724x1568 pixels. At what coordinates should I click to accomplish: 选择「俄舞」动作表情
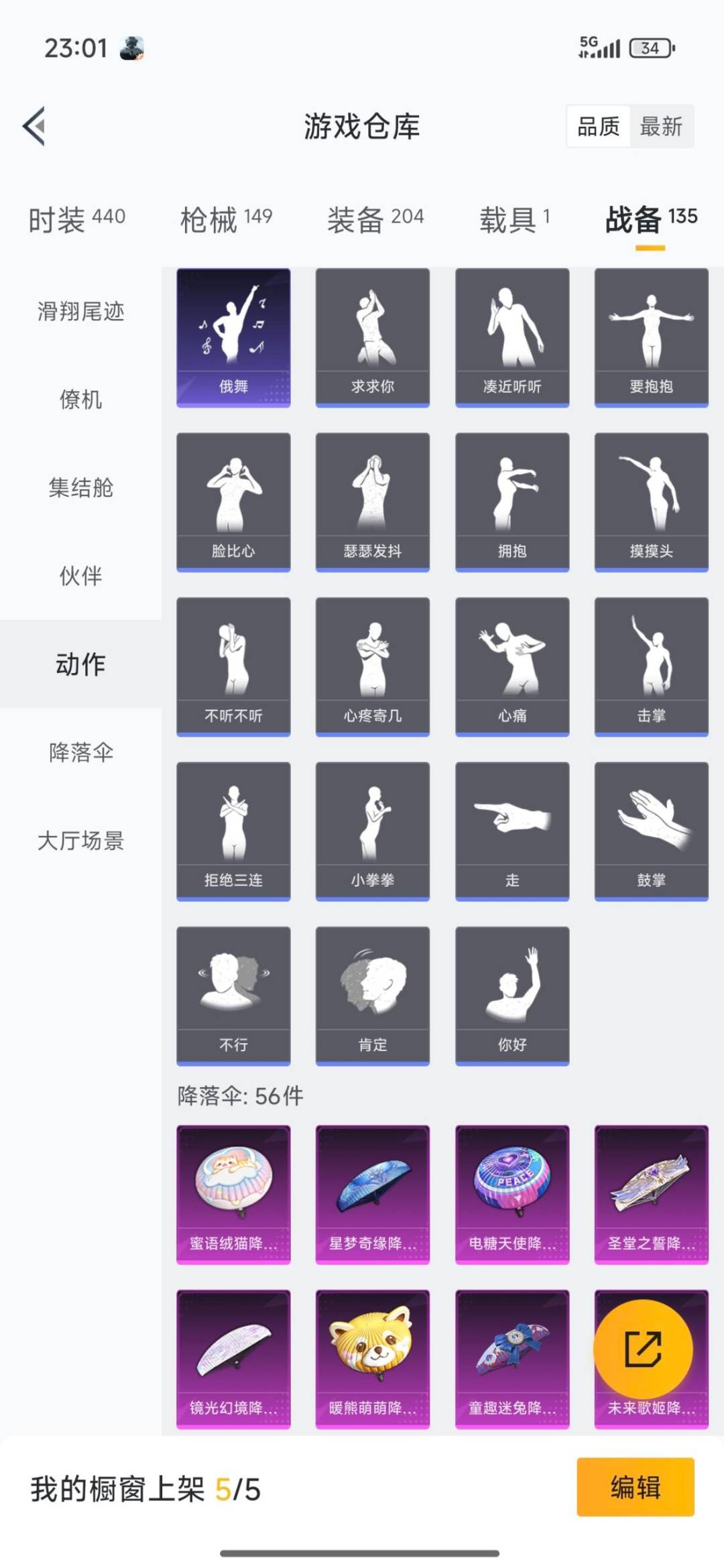click(232, 335)
